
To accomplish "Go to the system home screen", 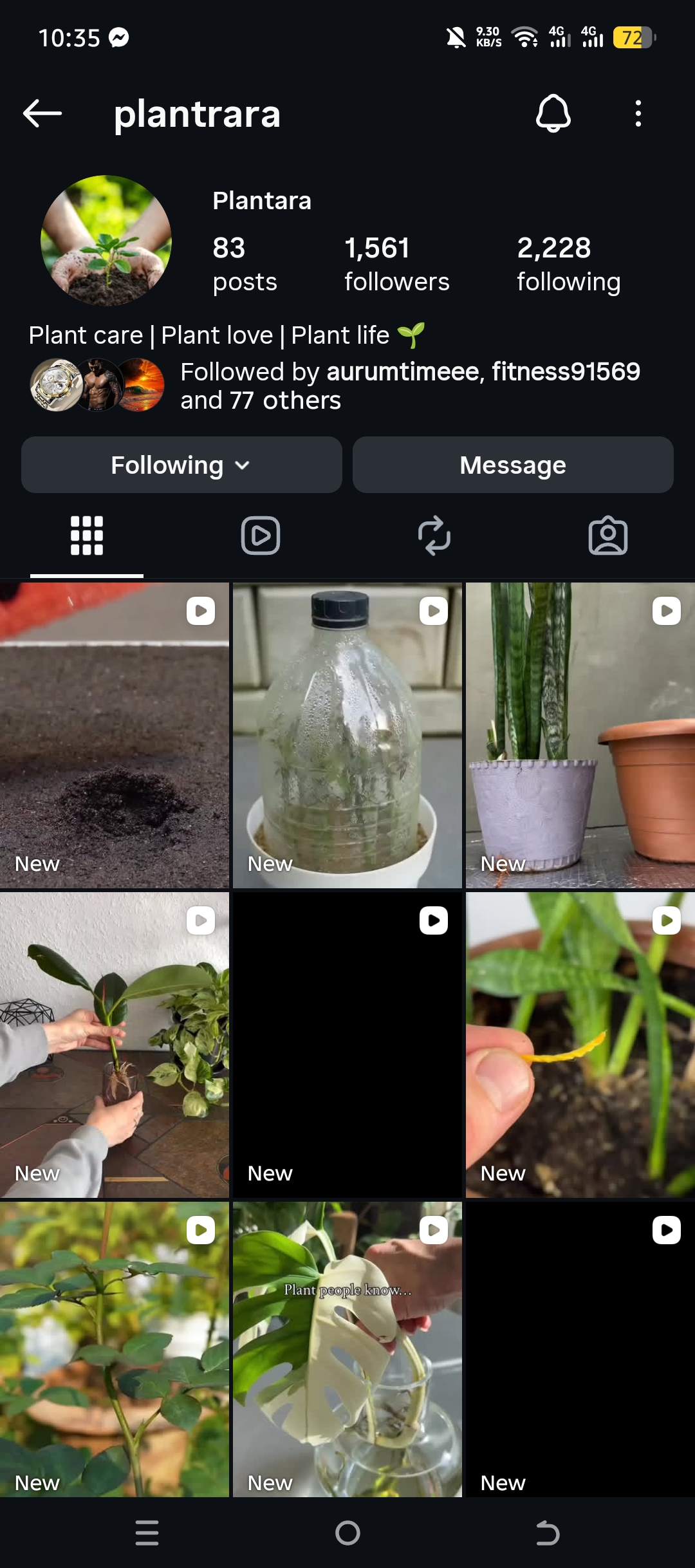I will click(347, 1533).
